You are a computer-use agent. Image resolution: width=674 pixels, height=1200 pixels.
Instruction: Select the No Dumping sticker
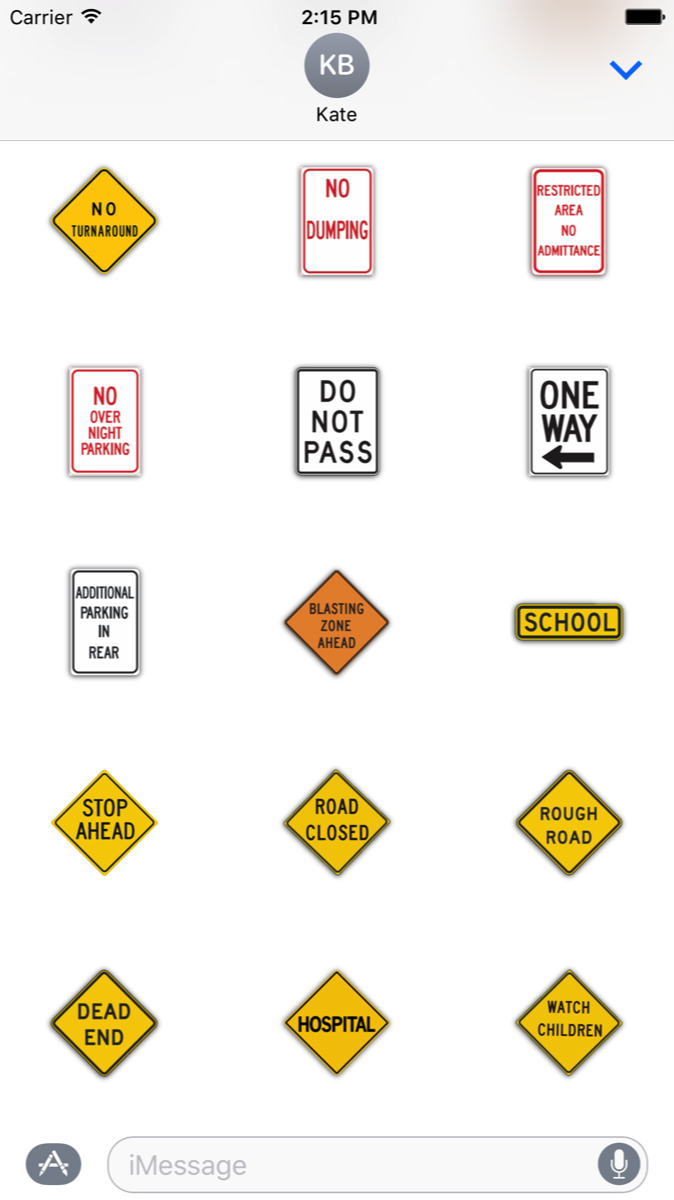(x=337, y=221)
